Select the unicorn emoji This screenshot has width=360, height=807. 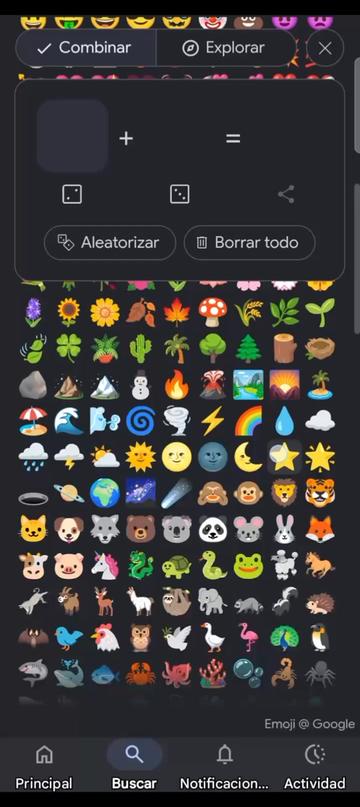pos(105,565)
